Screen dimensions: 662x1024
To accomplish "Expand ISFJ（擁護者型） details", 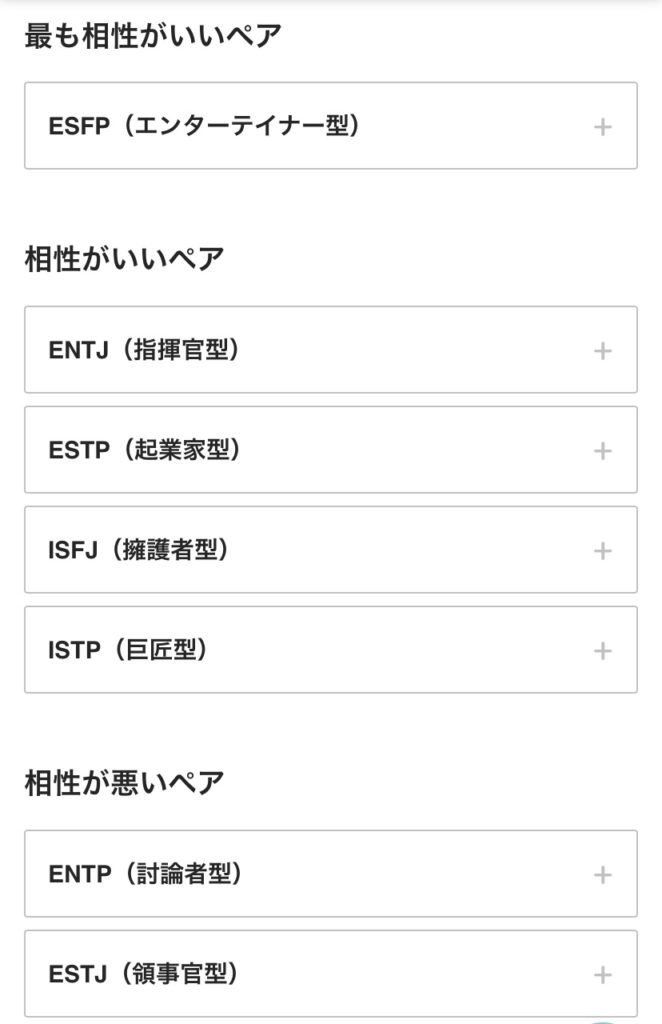I will coord(602,551).
